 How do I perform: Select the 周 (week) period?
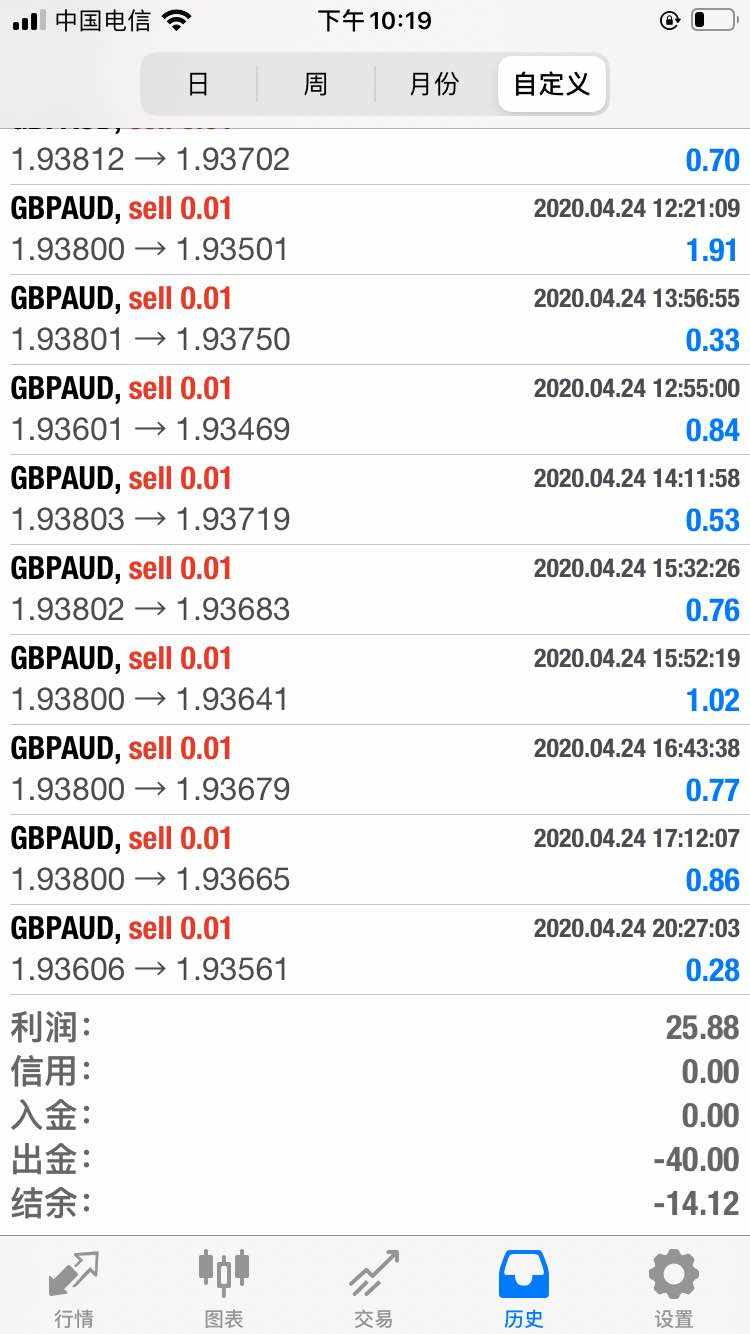315,84
